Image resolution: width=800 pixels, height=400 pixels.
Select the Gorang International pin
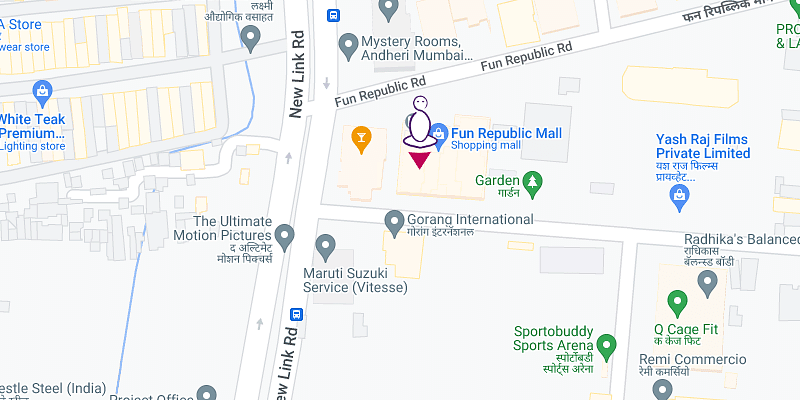[x=396, y=219]
